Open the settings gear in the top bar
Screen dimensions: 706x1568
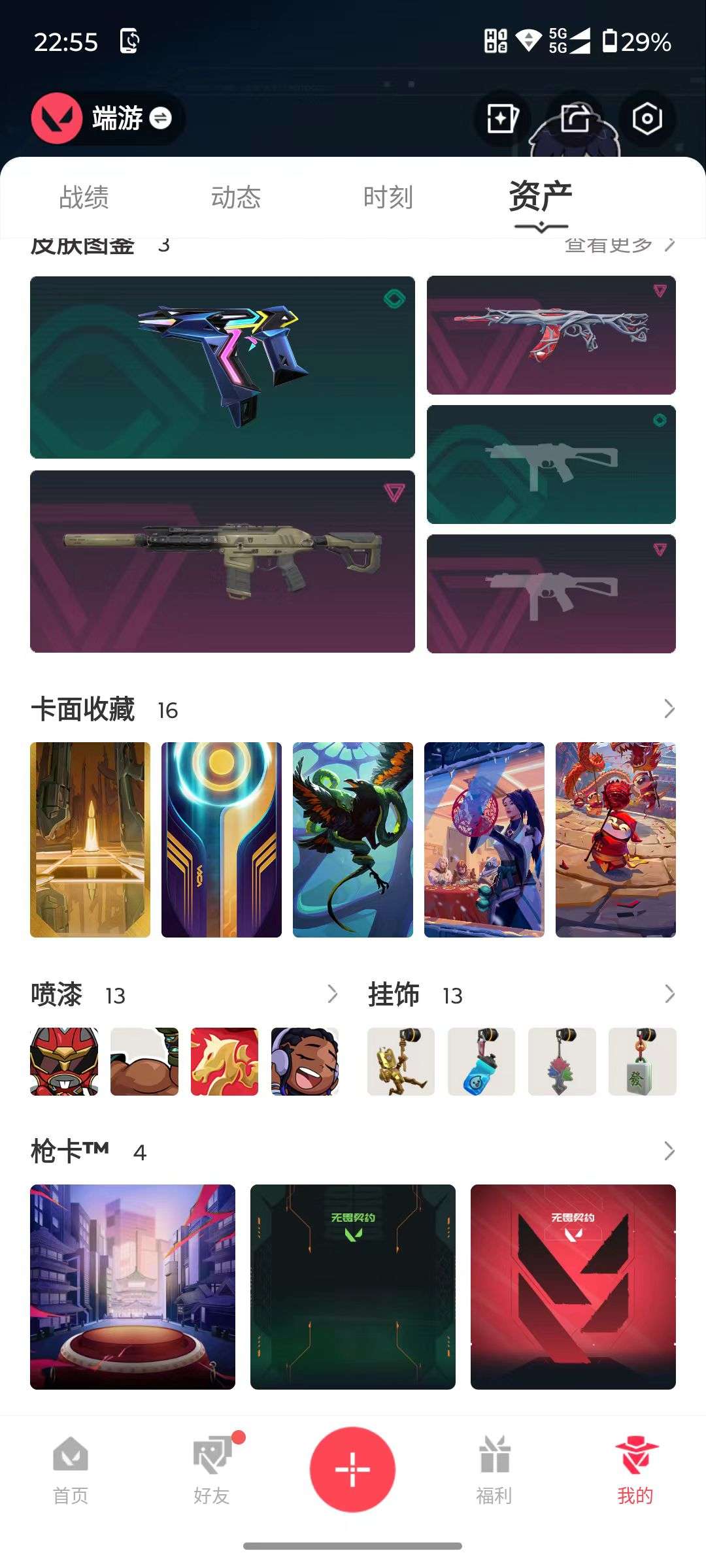(647, 118)
